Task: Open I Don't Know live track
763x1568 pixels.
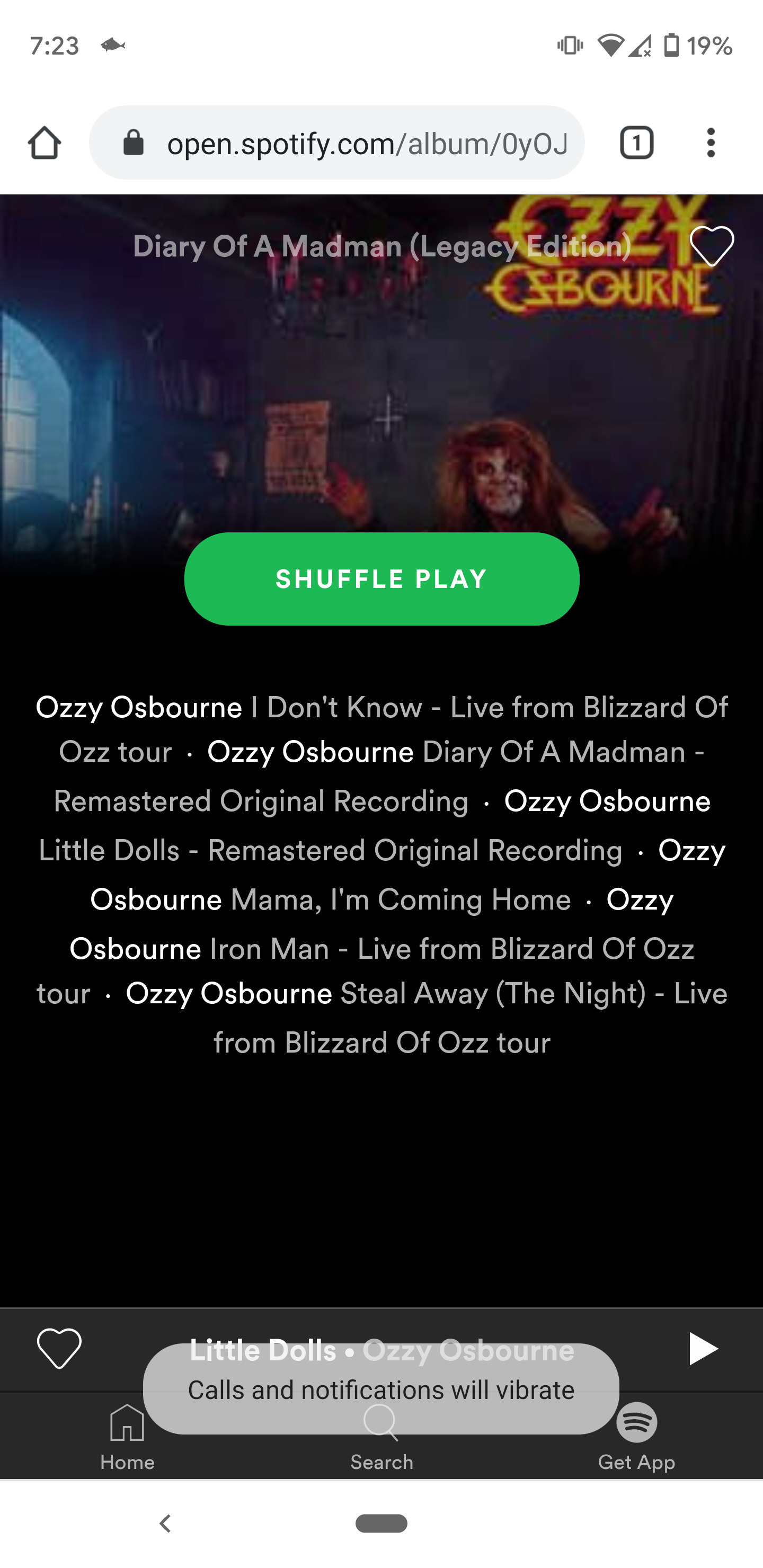Action: coord(496,708)
